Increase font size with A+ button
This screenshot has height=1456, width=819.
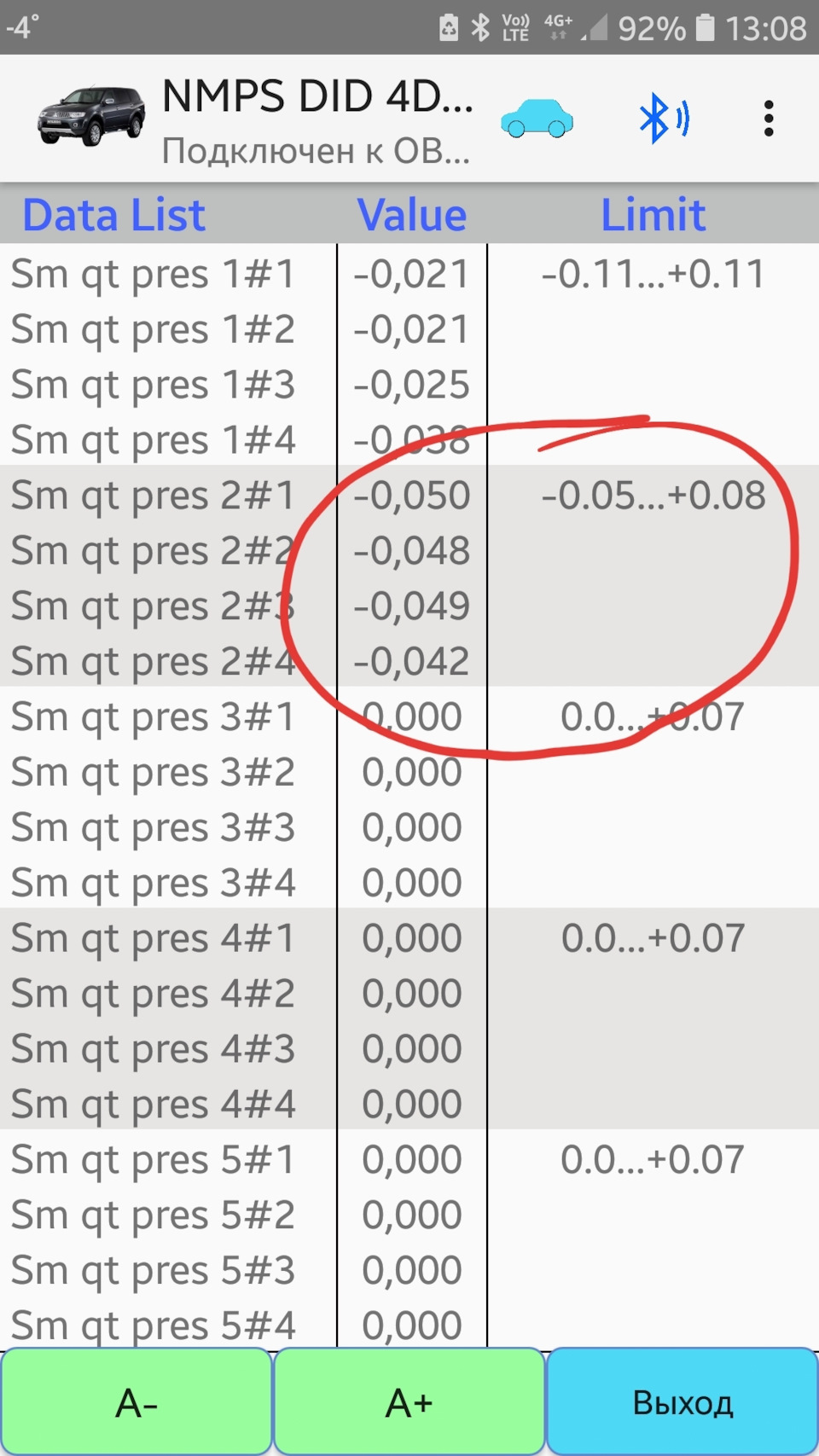coord(409,1402)
